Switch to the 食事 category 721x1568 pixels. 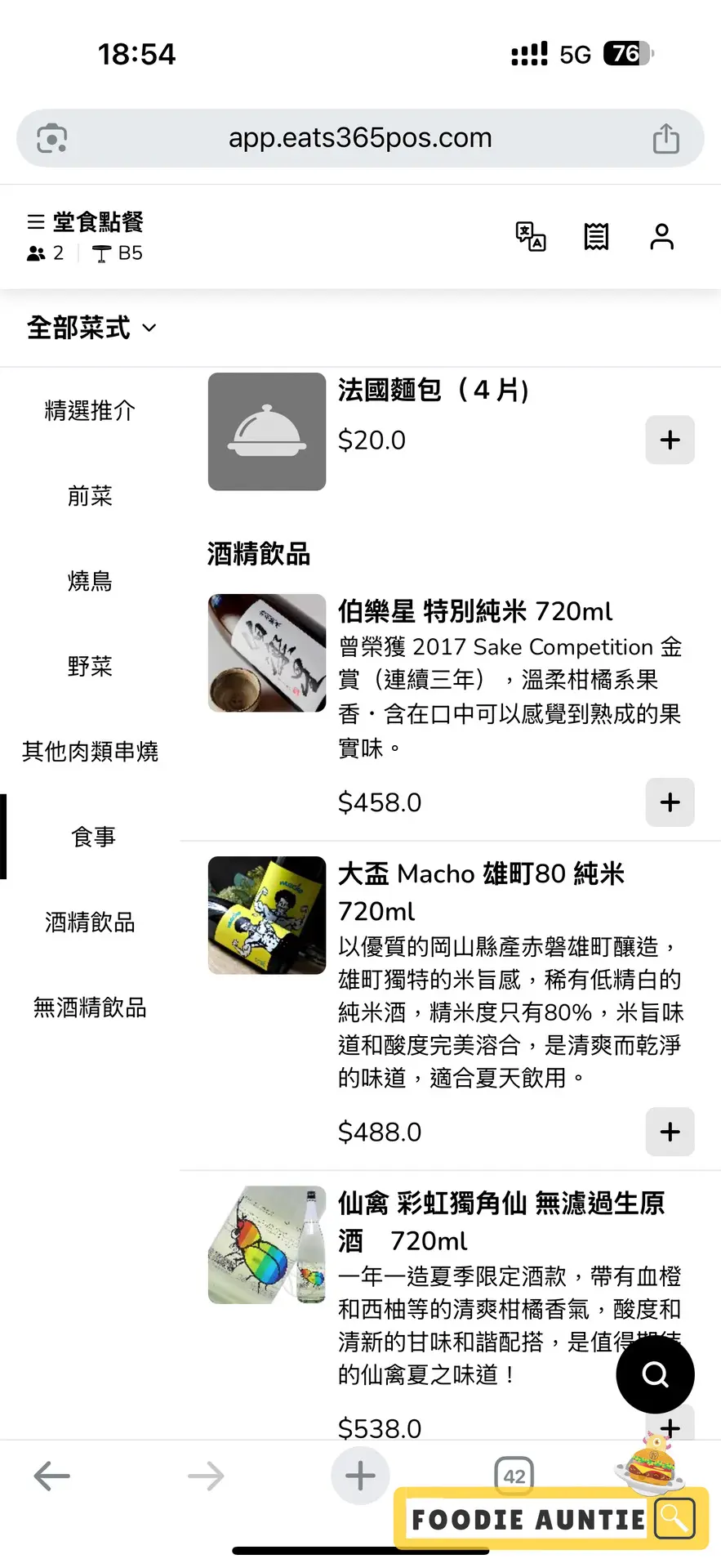[93, 837]
